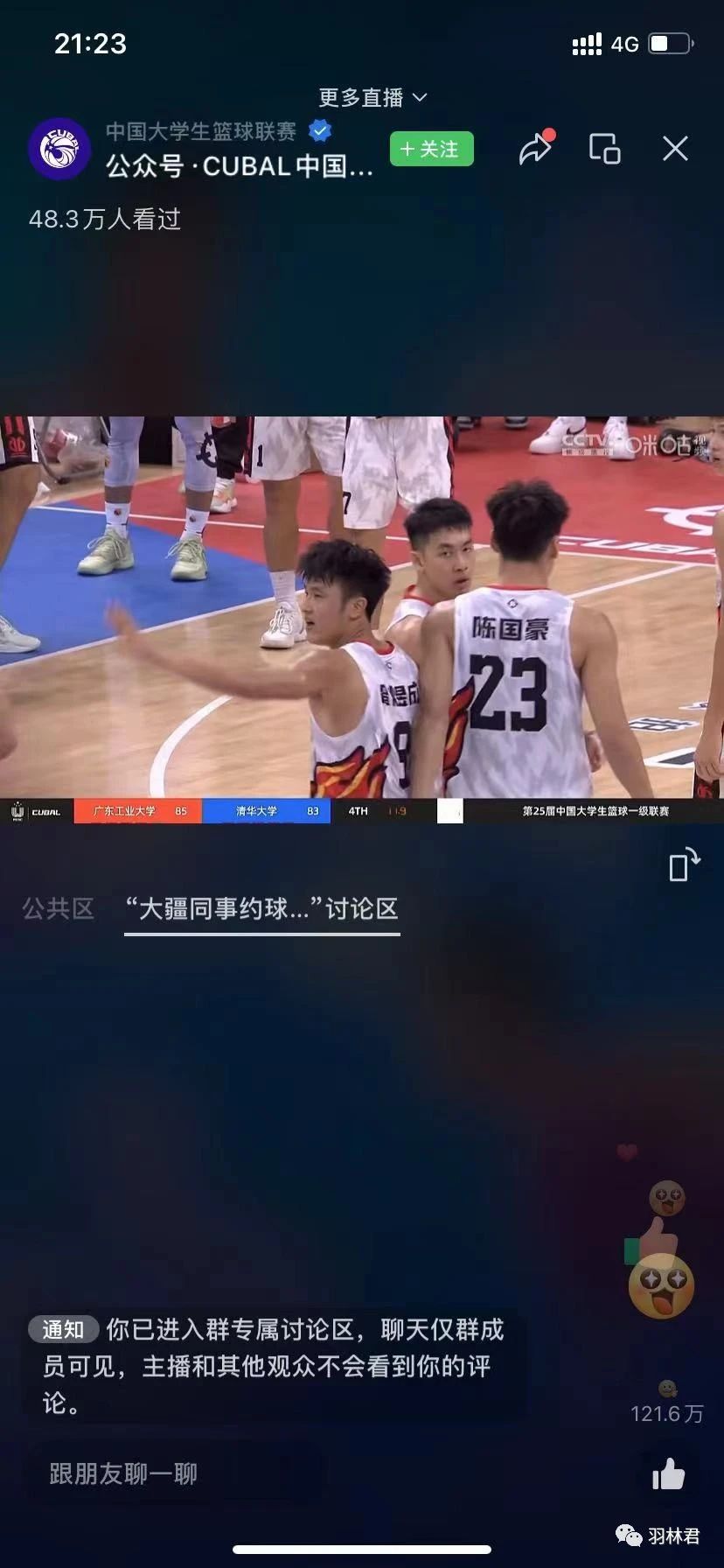Tap 跟朋友聊一聊 comment box
Image resolution: width=724 pixels, height=1568 pixels.
tap(172, 1474)
